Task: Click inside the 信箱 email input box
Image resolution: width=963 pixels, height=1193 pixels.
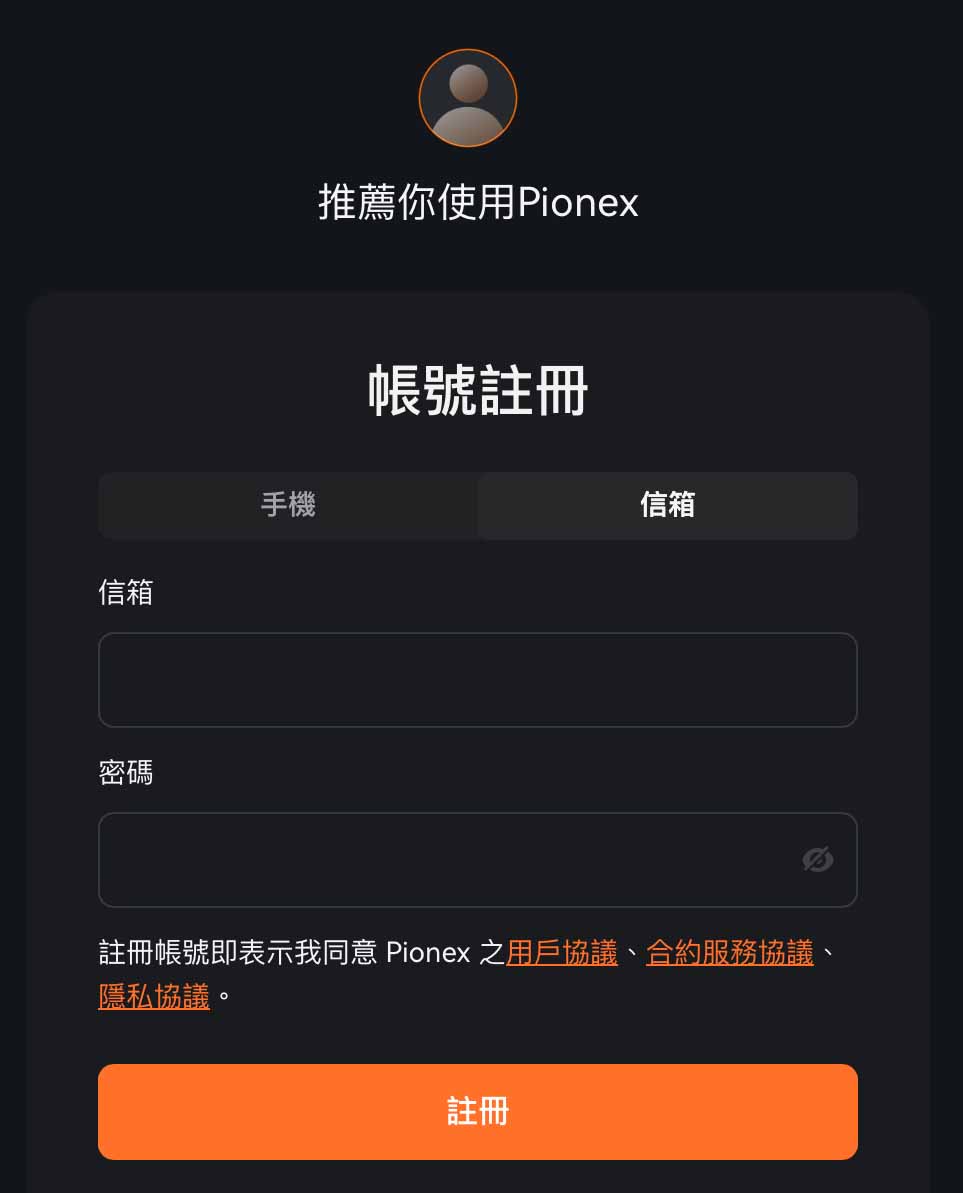Action: click(x=477, y=680)
